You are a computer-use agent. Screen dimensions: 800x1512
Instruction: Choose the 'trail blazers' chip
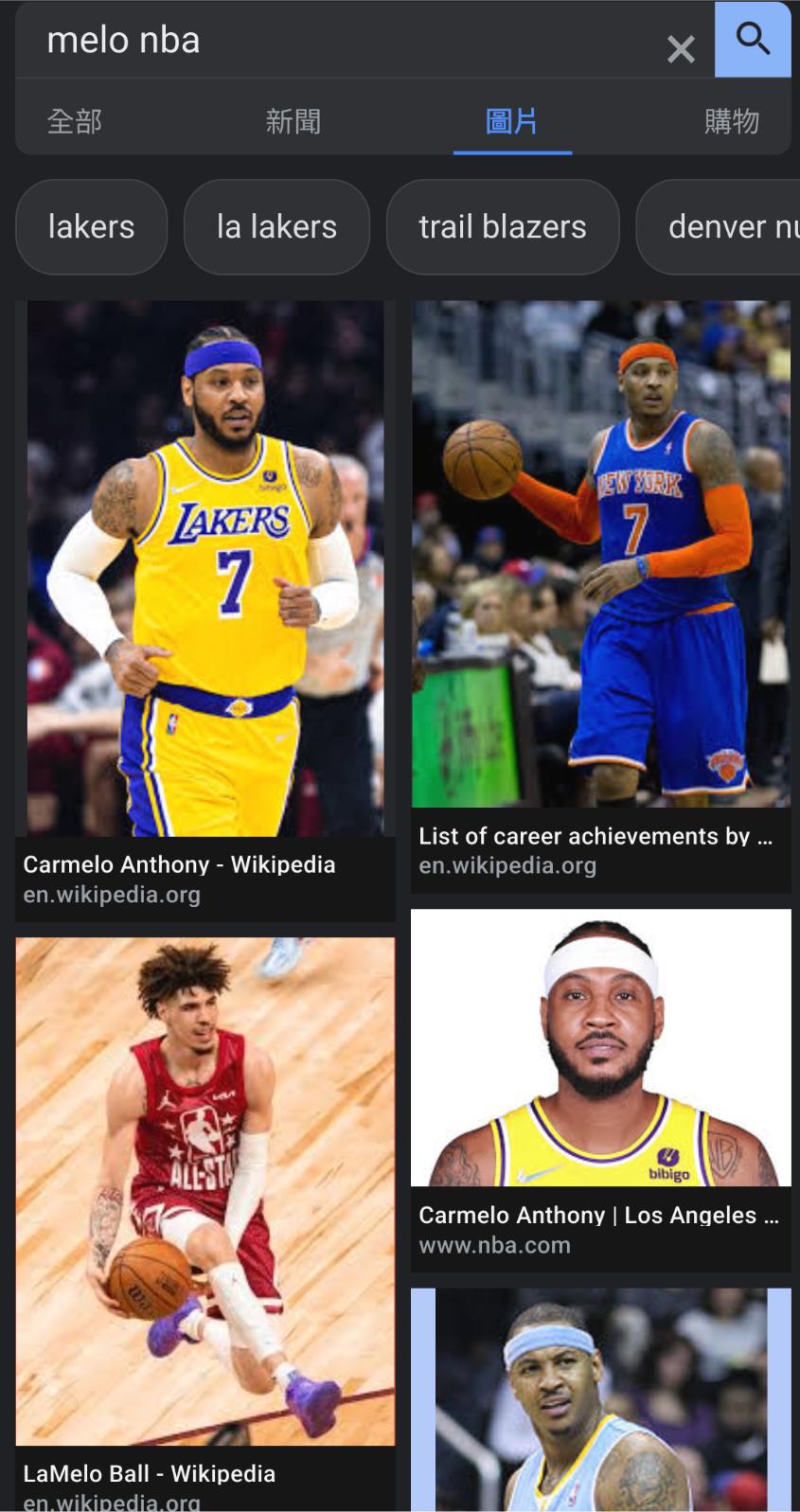[503, 227]
